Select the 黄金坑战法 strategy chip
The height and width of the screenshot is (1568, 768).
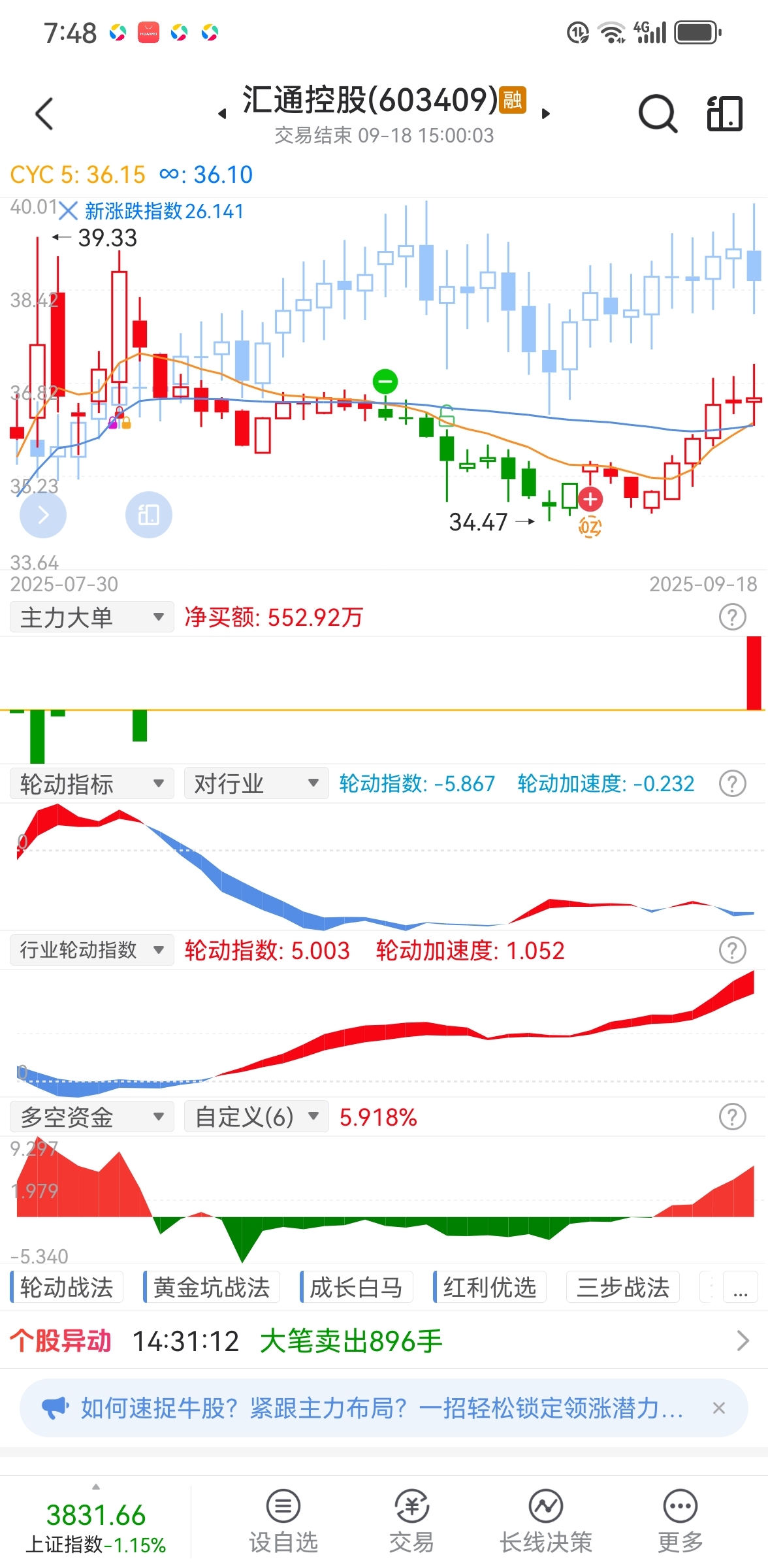[212, 1288]
